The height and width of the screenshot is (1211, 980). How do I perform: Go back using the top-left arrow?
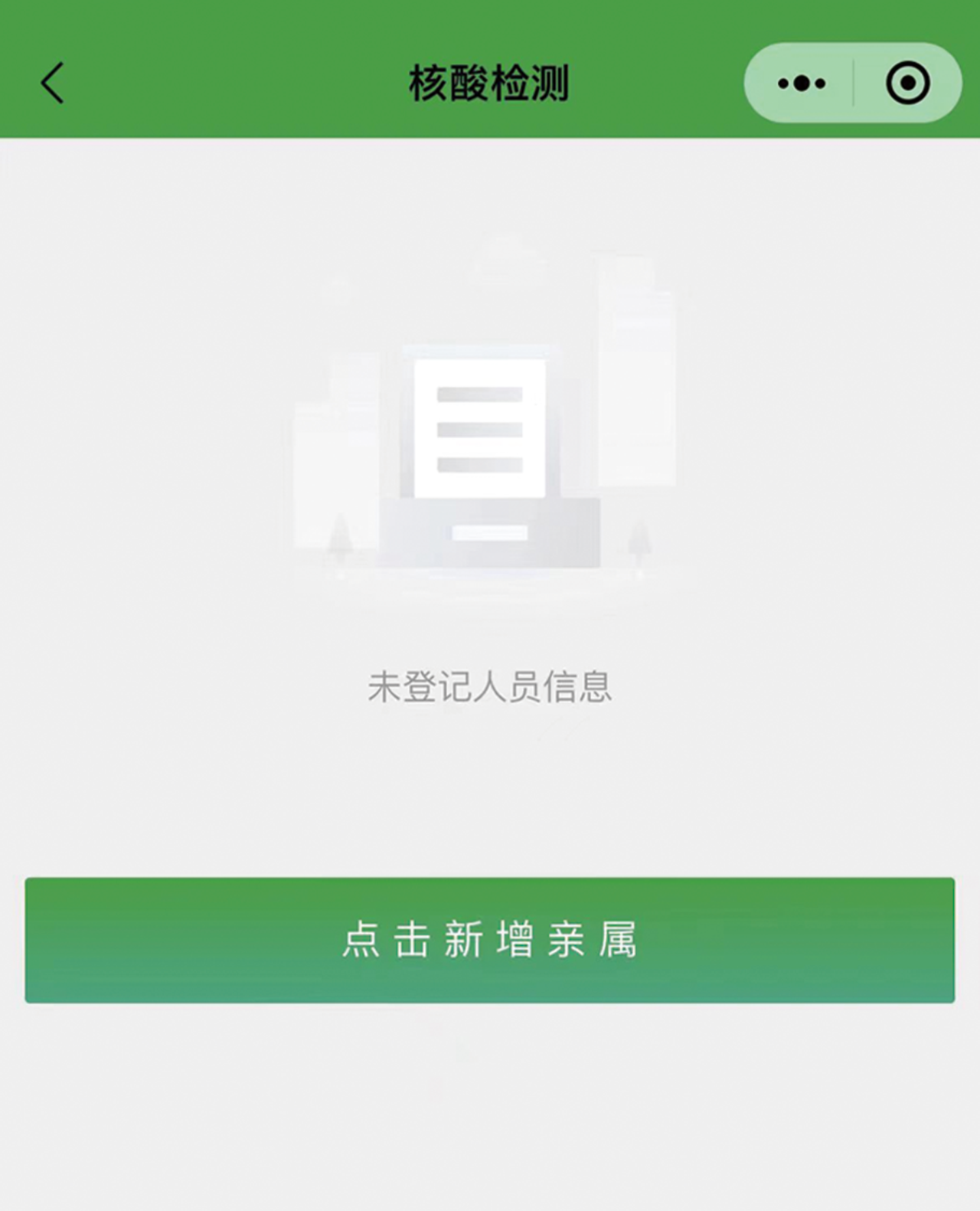coord(52,83)
